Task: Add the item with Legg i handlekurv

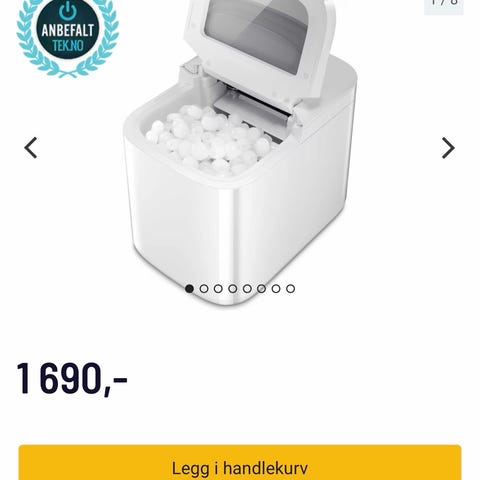Action: 240,462
